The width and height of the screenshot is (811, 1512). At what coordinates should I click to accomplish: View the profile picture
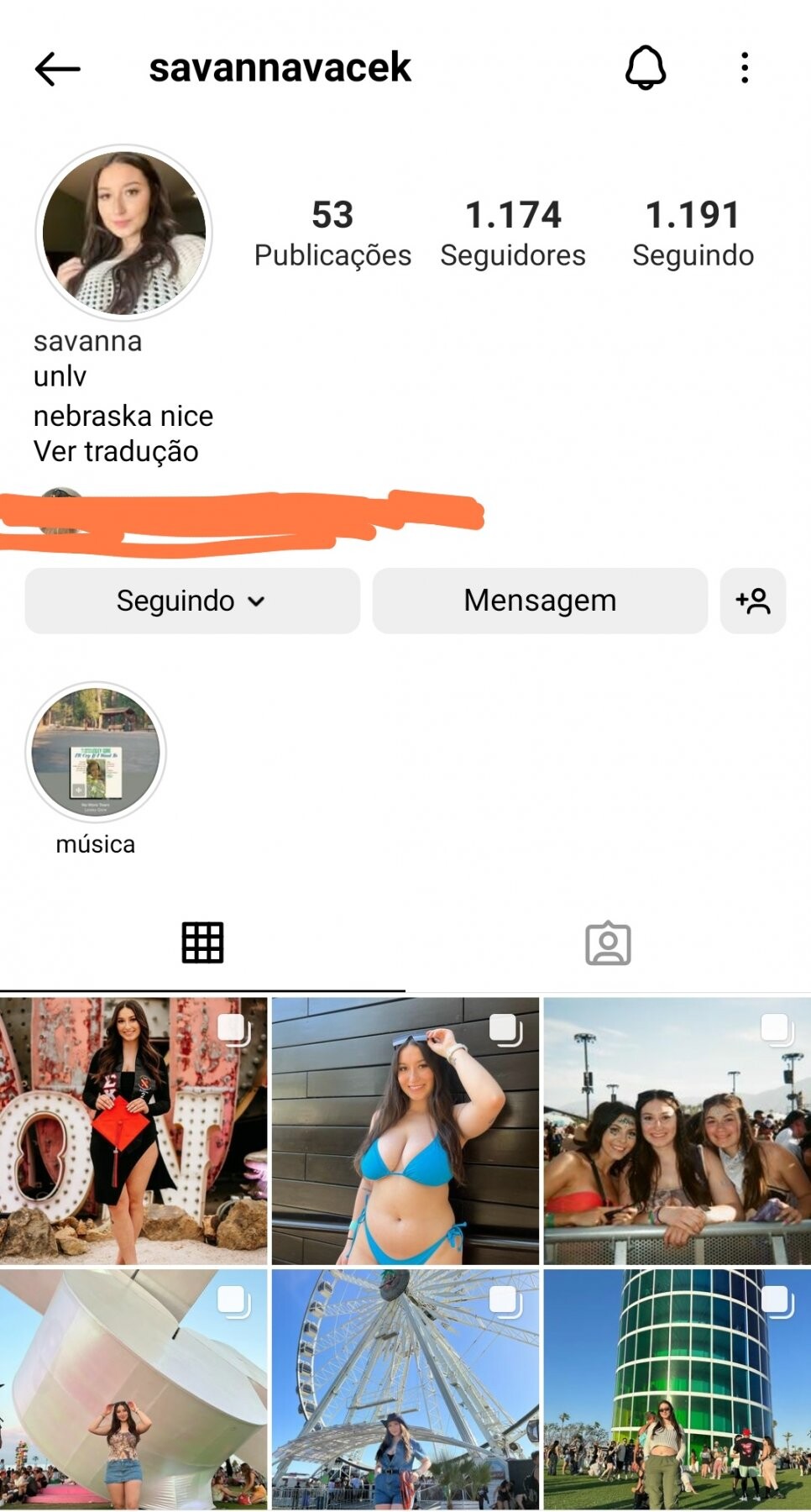pyautogui.click(x=124, y=233)
